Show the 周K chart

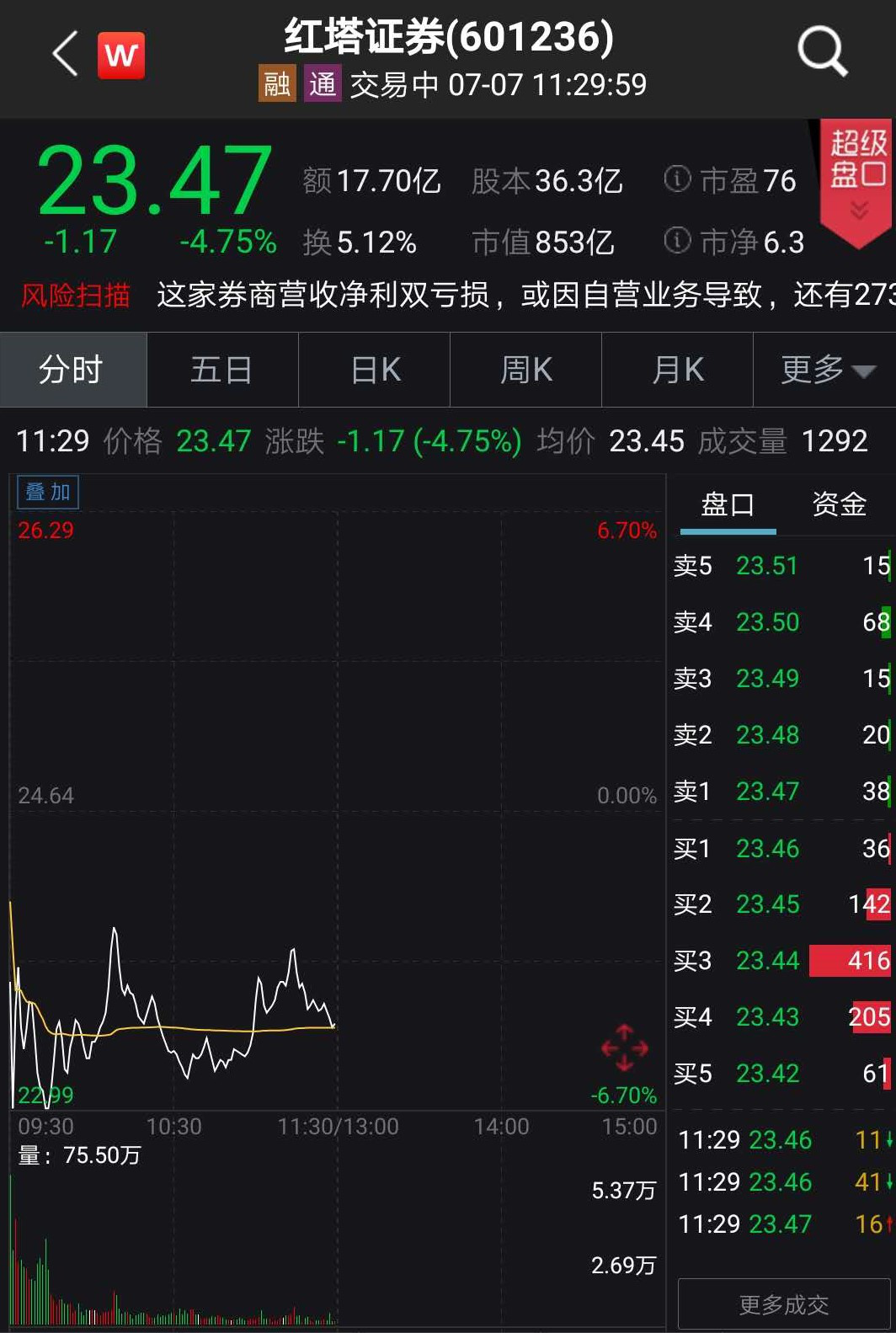[x=526, y=370]
